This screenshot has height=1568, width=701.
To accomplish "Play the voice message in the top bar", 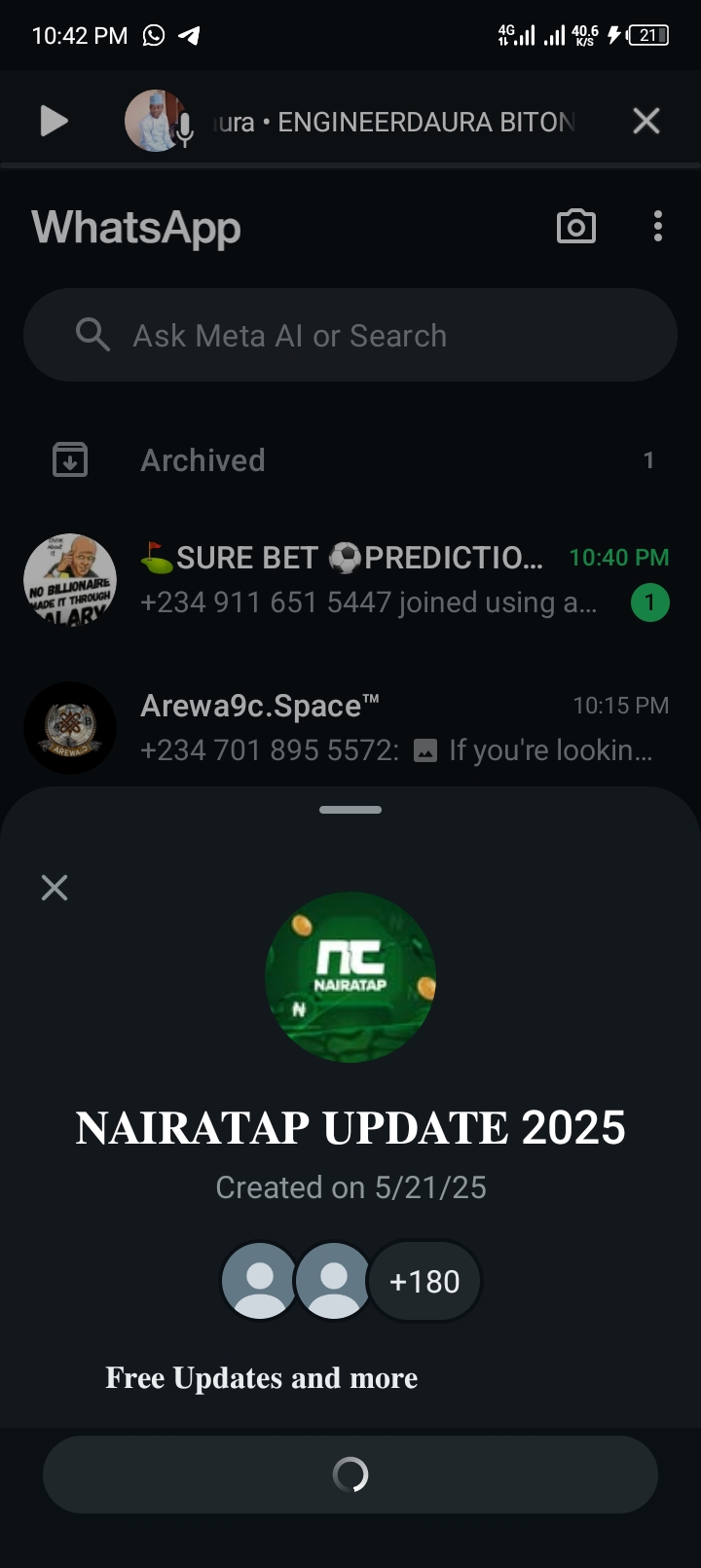I will (x=54, y=122).
